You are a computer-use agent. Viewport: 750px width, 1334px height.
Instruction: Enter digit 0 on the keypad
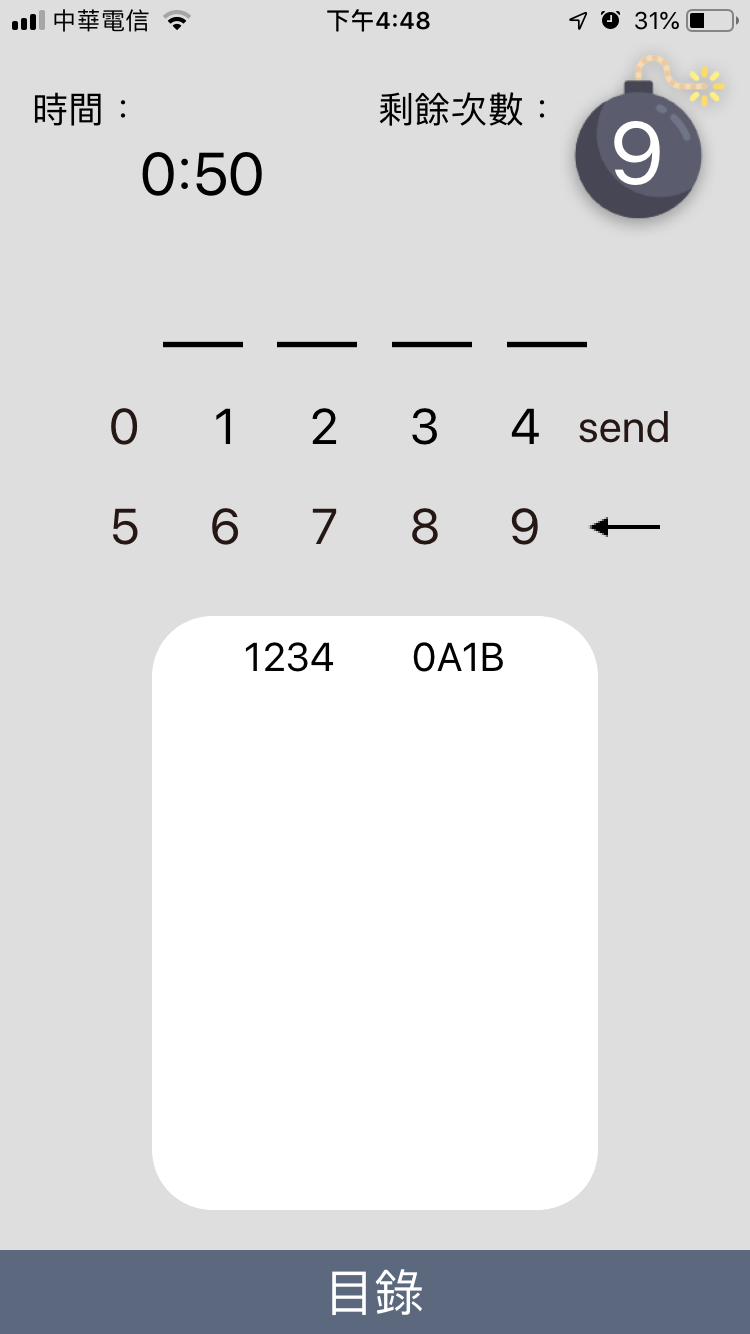click(x=124, y=427)
